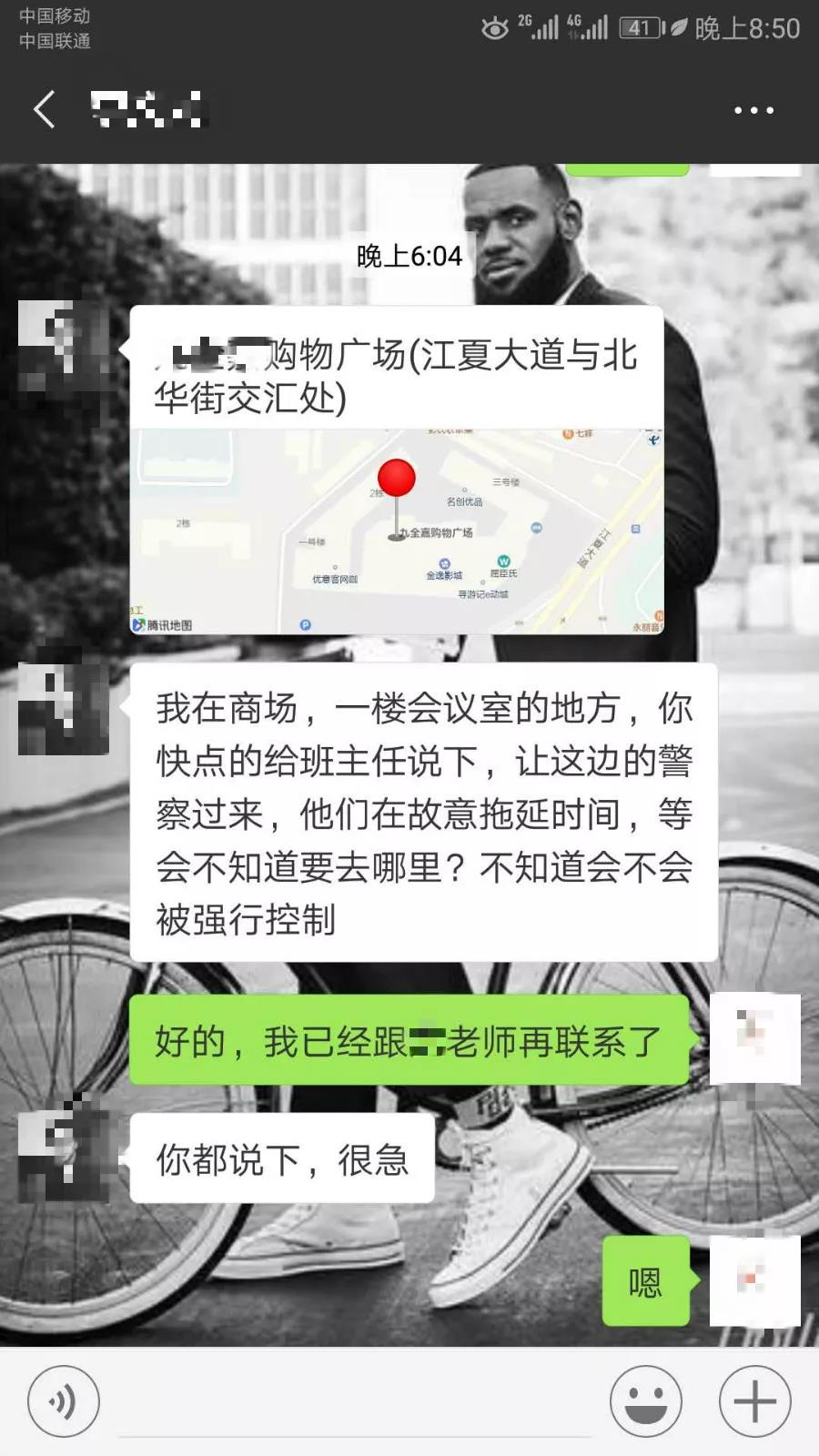Tap the red location pin on the map
This screenshot has width=819, height=1456.
pyautogui.click(x=395, y=478)
